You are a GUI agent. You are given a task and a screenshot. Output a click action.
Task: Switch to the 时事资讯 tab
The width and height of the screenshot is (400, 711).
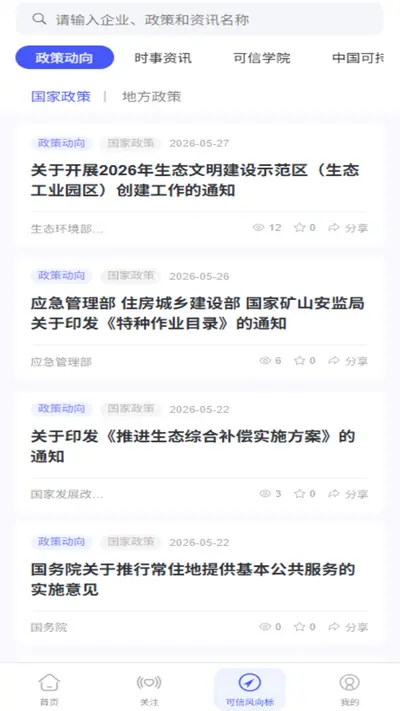(x=163, y=58)
